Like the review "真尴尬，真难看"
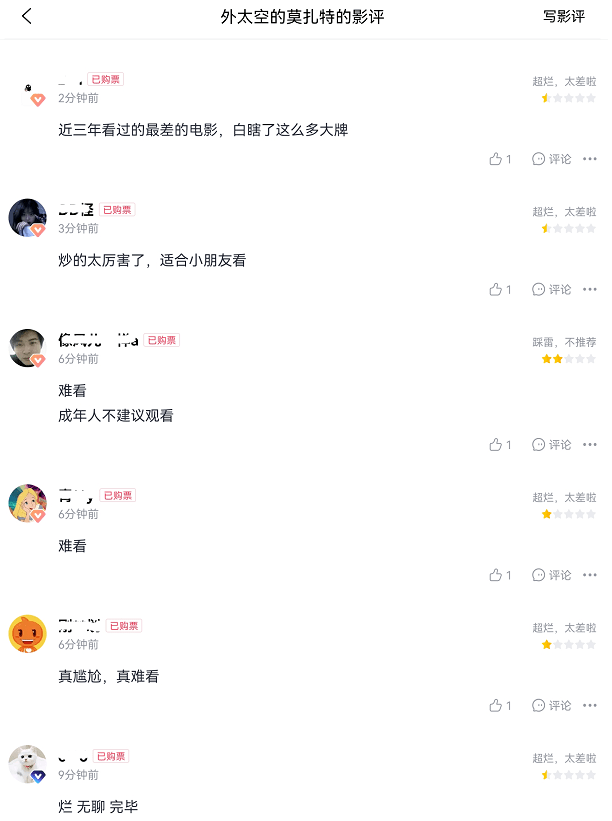This screenshot has height=821, width=612. 499,705
